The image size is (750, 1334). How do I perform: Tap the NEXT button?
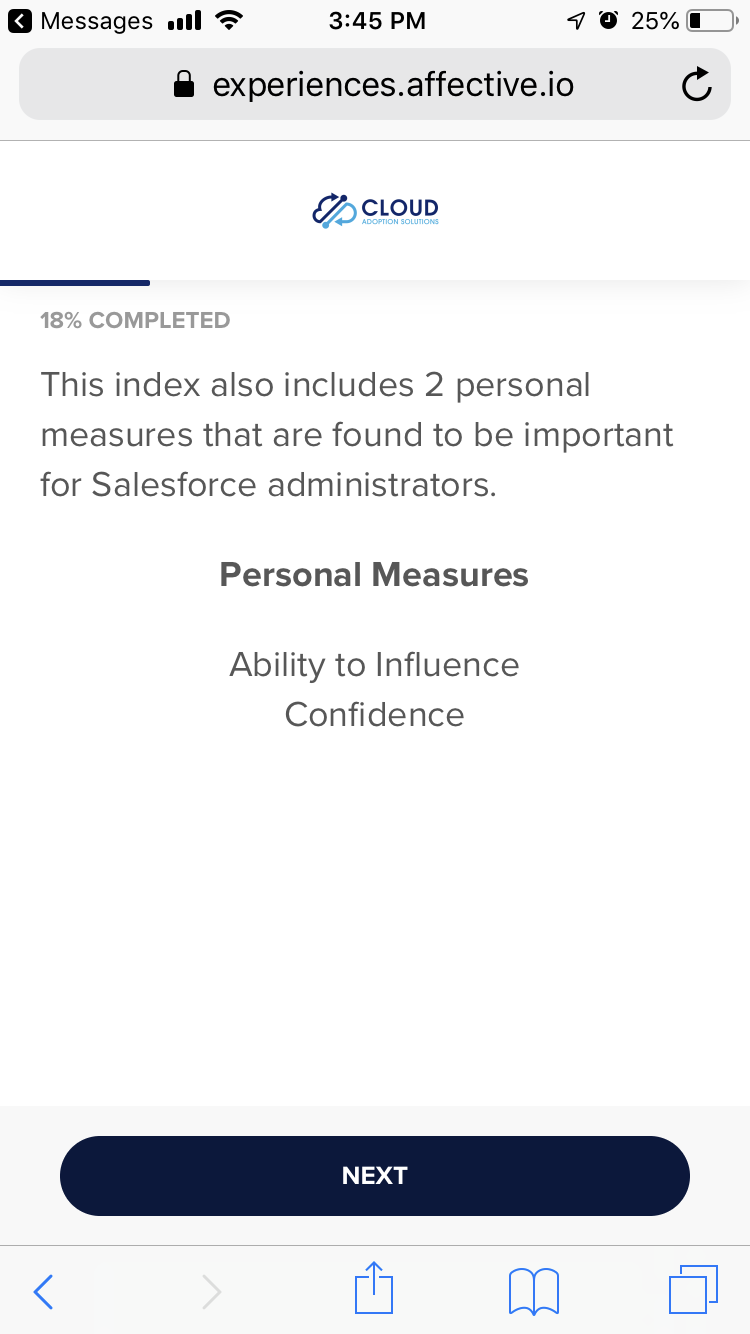point(375,1176)
